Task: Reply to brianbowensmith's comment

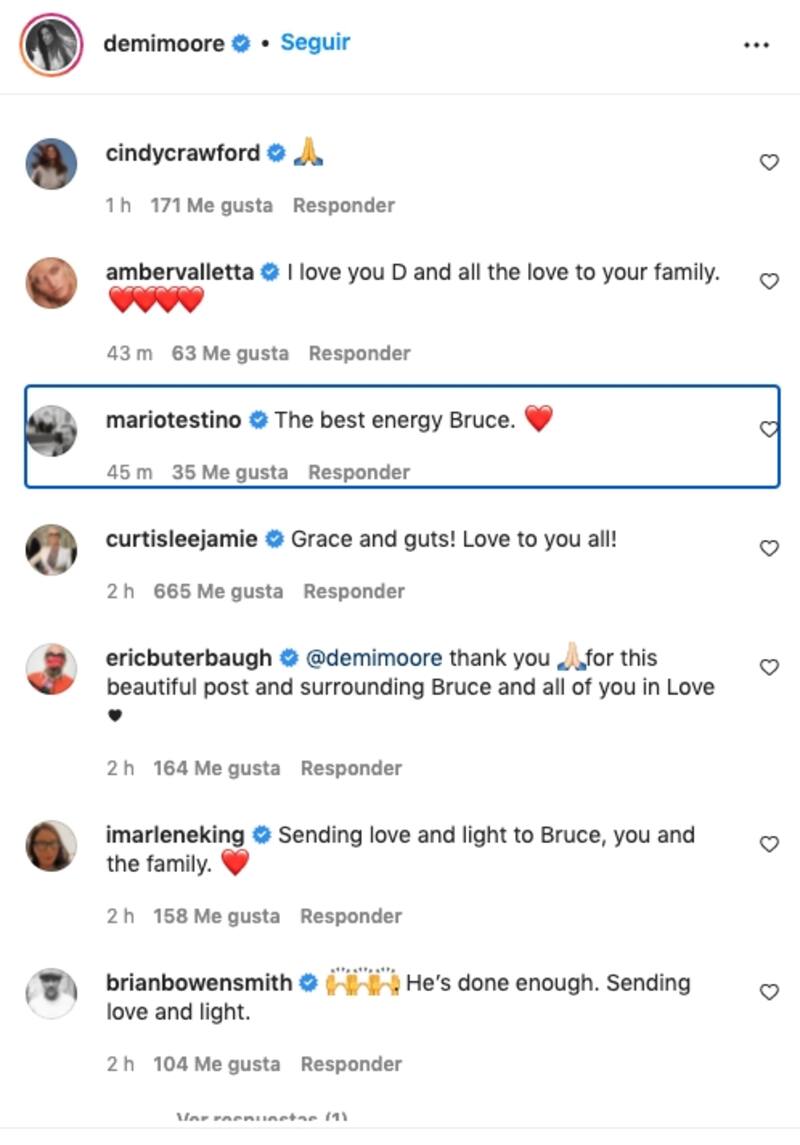Action: [351, 1064]
